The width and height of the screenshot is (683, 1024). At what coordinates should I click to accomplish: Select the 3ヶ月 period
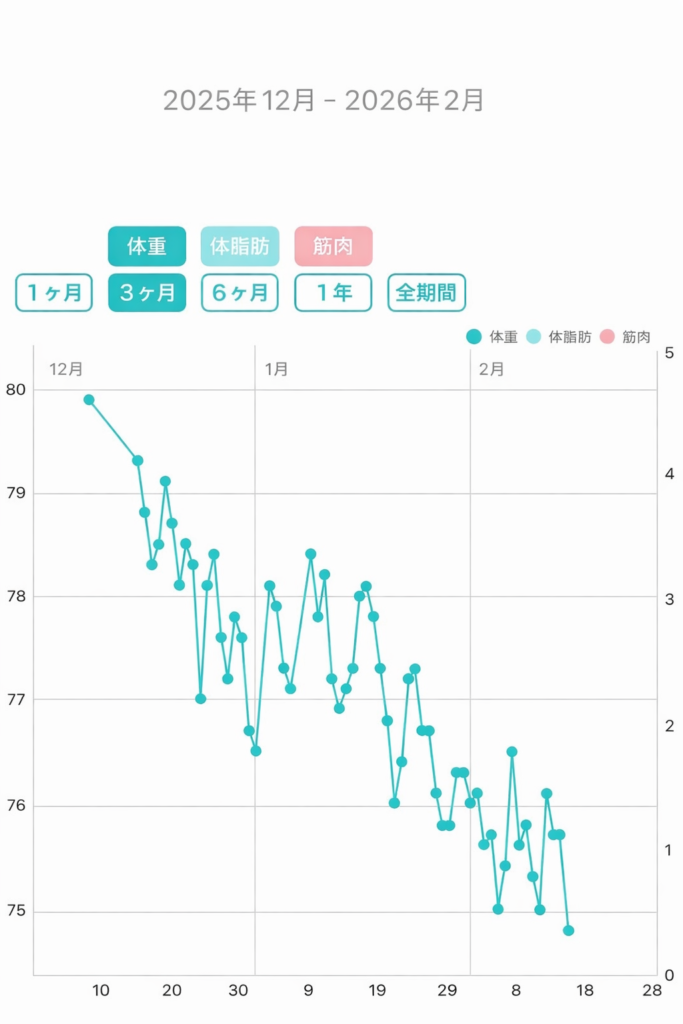(147, 293)
